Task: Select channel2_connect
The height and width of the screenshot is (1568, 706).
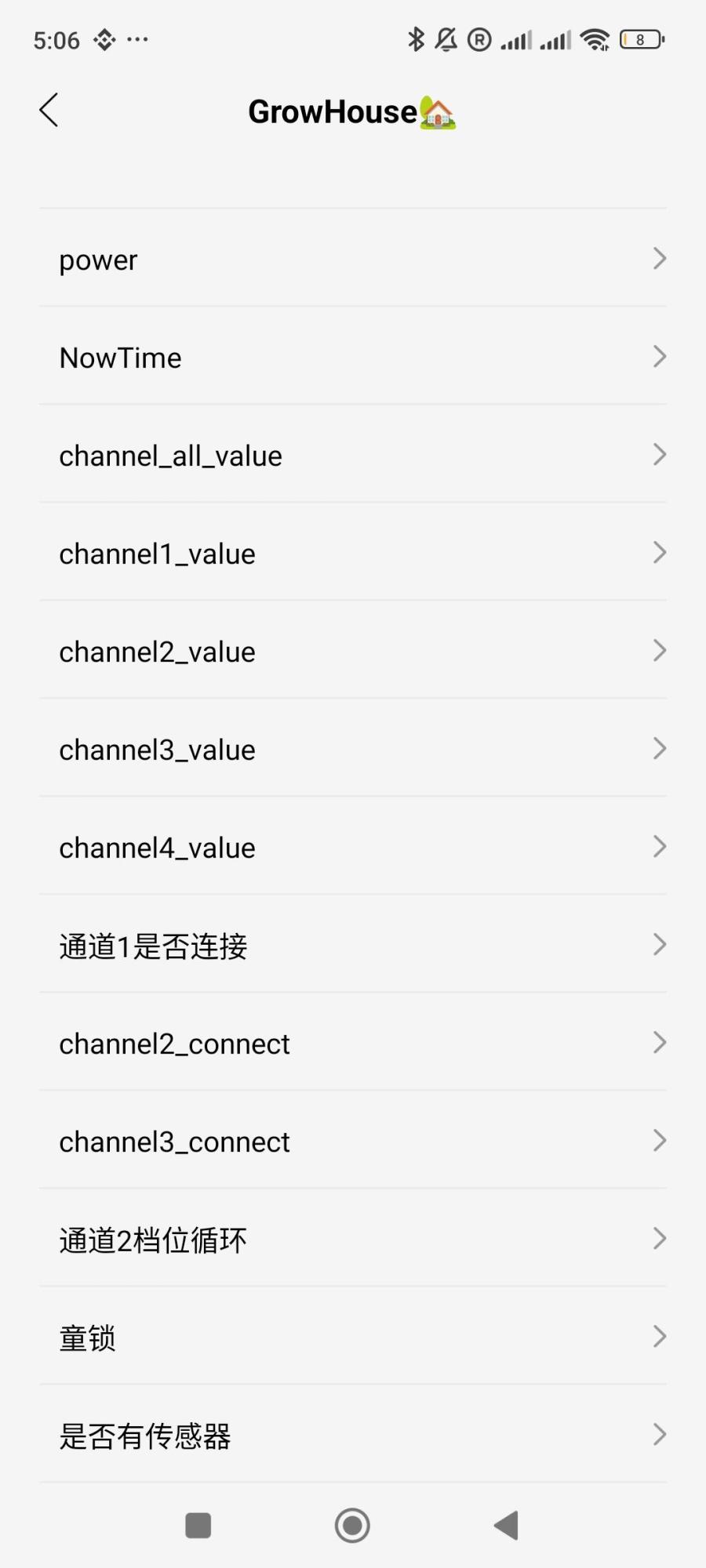Action: tap(353, 1044)
